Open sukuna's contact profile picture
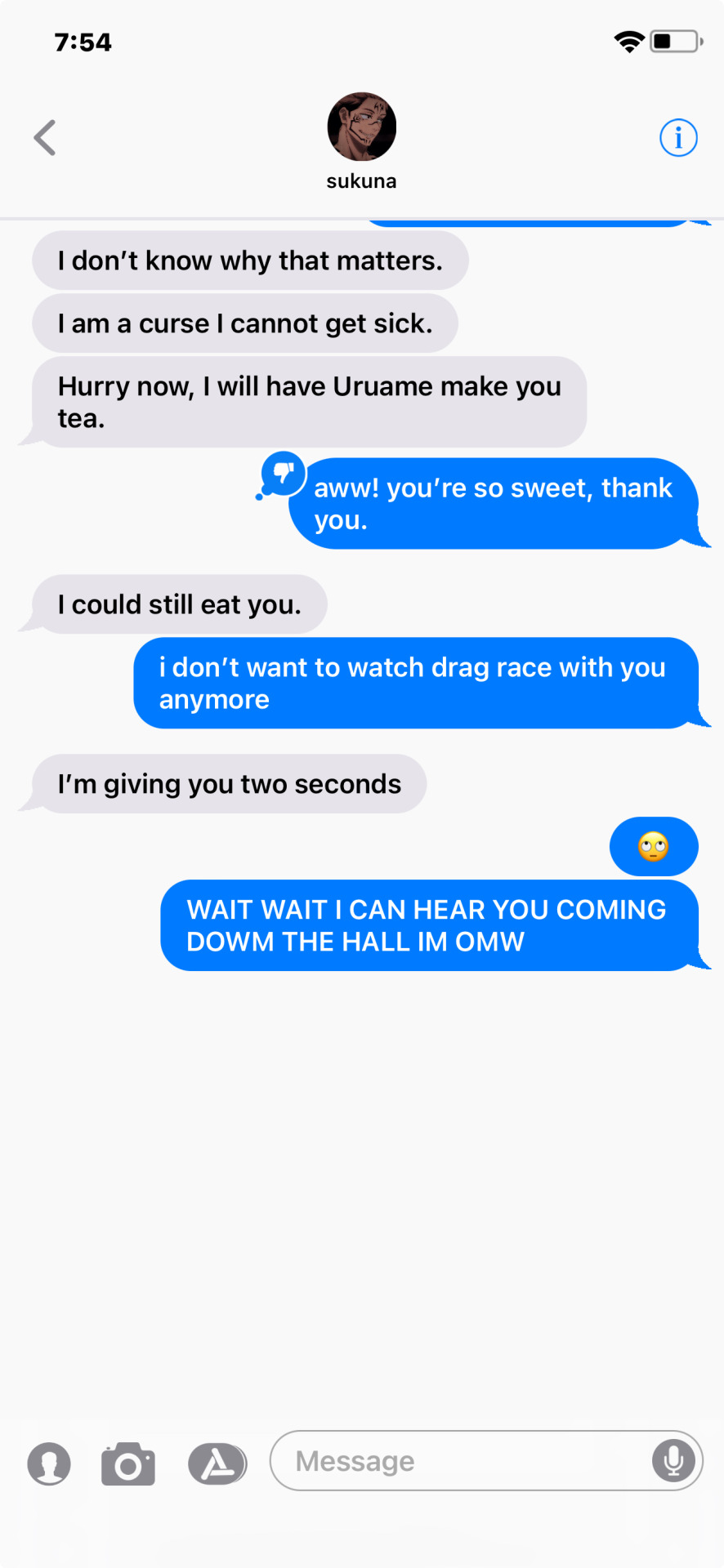Screen dimensions: 724x1568 click(361, 127)
